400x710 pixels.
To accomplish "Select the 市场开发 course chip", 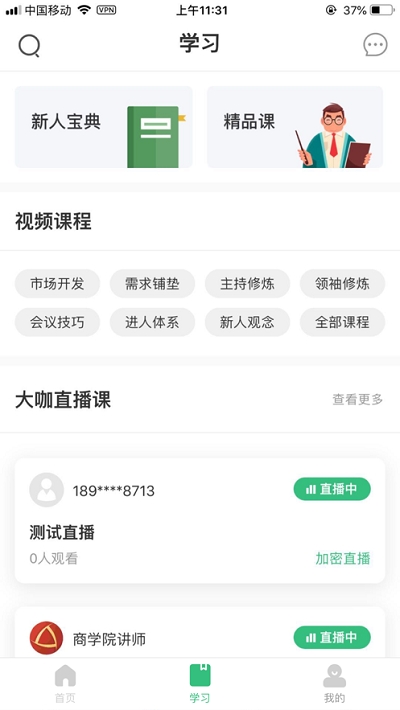I will click(58, 283).
